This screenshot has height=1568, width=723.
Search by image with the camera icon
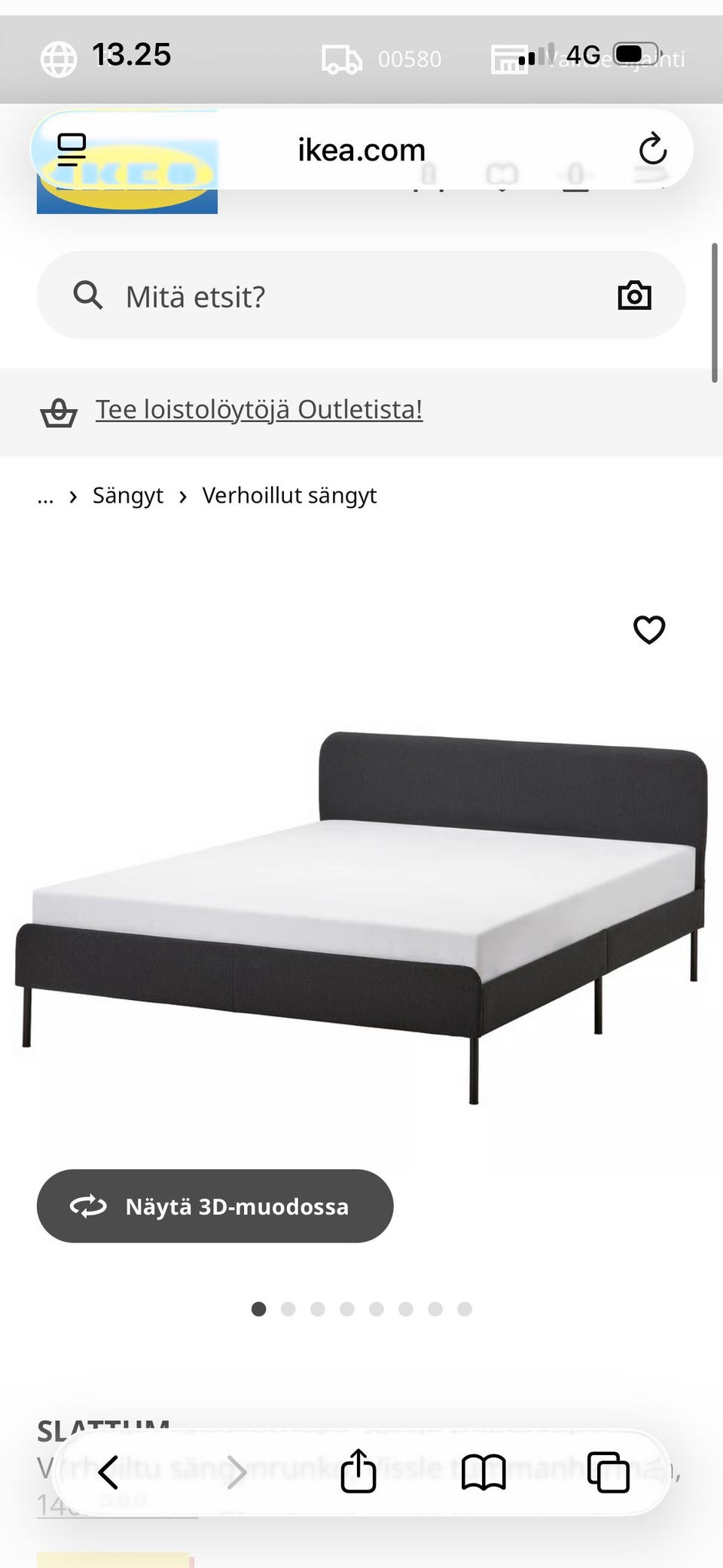click(634, 296)
